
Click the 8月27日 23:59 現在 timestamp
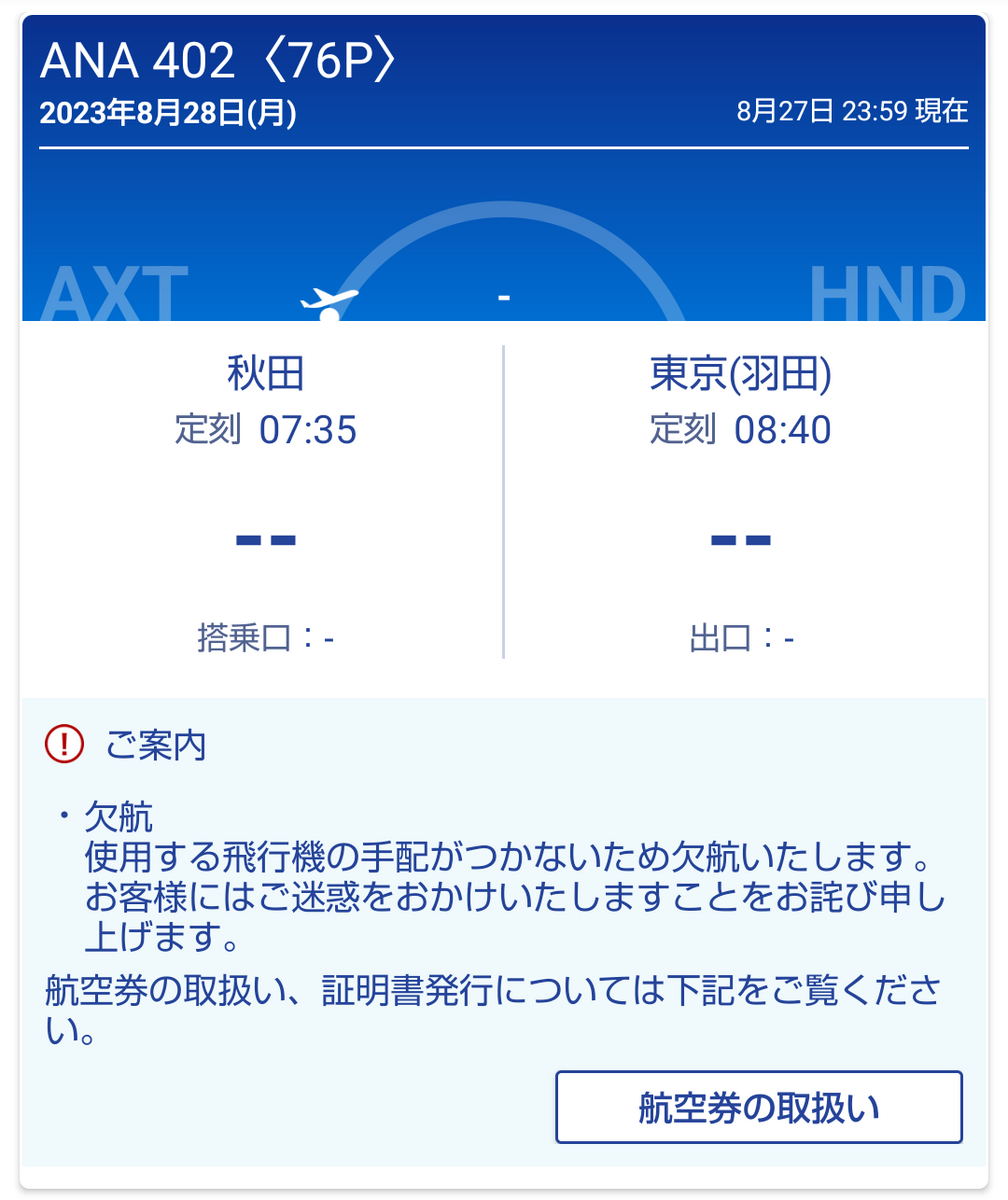(852, 113)
